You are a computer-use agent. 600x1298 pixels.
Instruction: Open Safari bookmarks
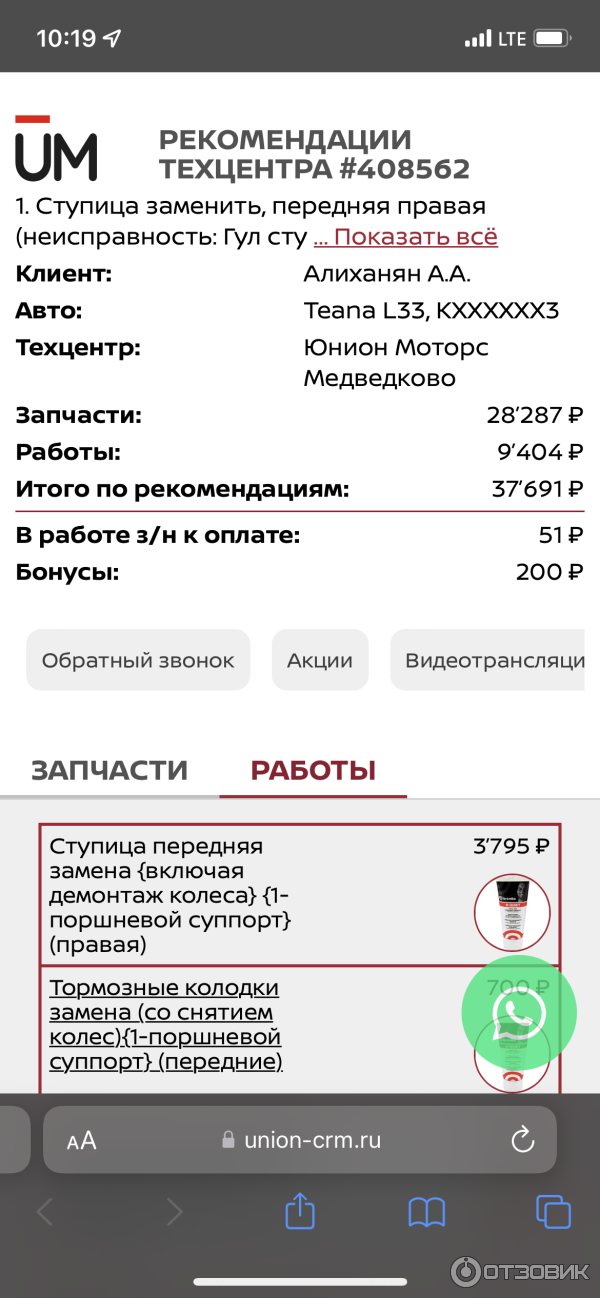coord(427,1212)
